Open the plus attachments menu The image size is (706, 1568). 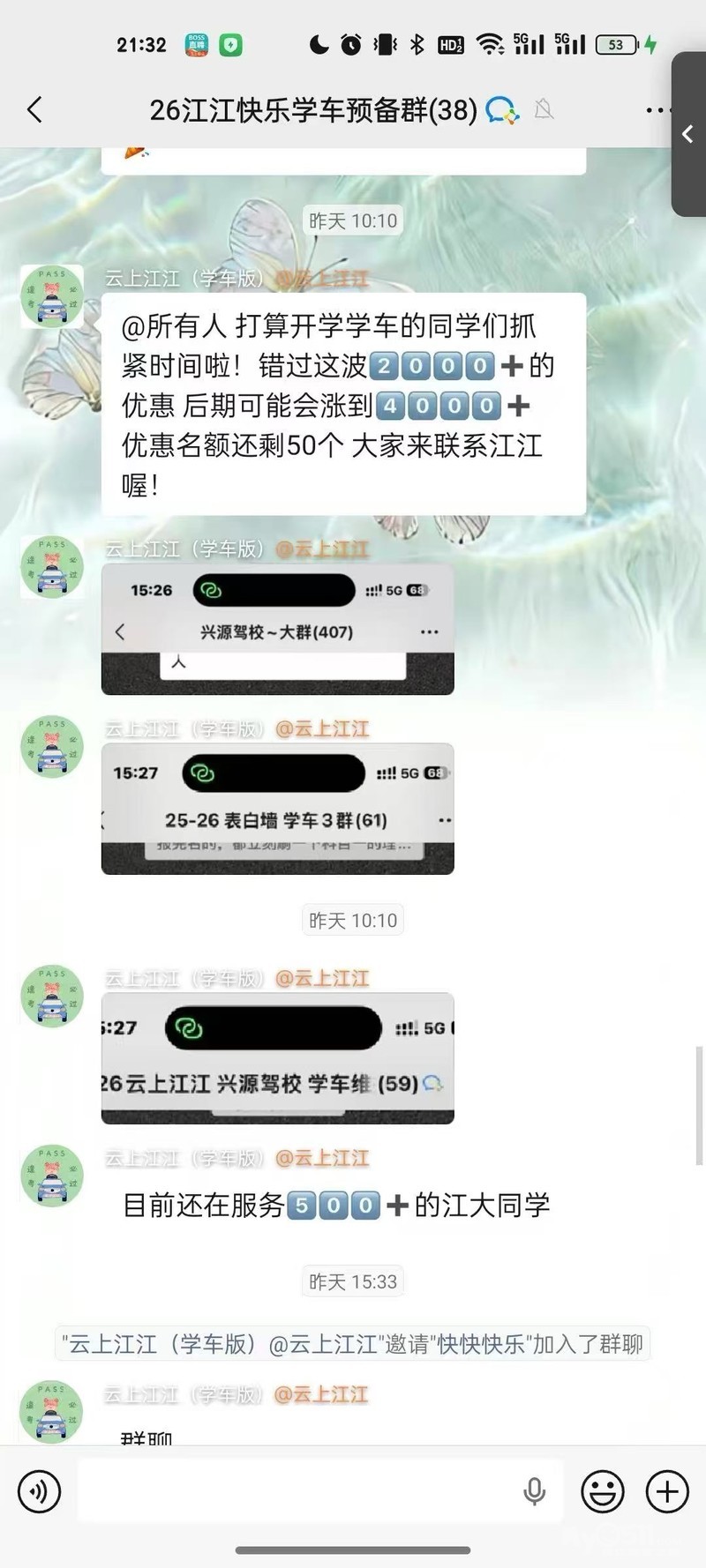(667, 1491)
